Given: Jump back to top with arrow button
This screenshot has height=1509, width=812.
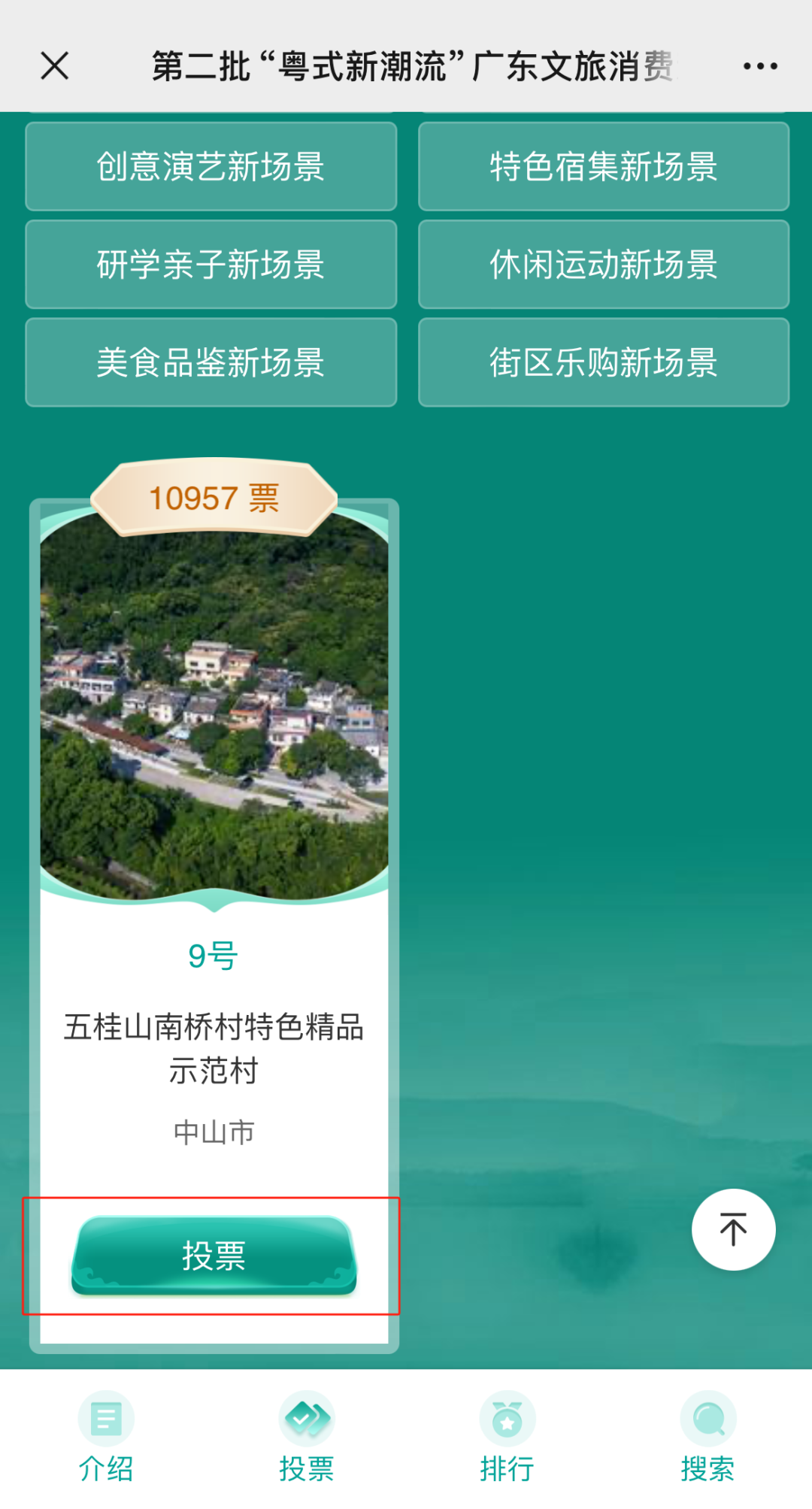Looking at the screenshot, I should coord(733,1230).
